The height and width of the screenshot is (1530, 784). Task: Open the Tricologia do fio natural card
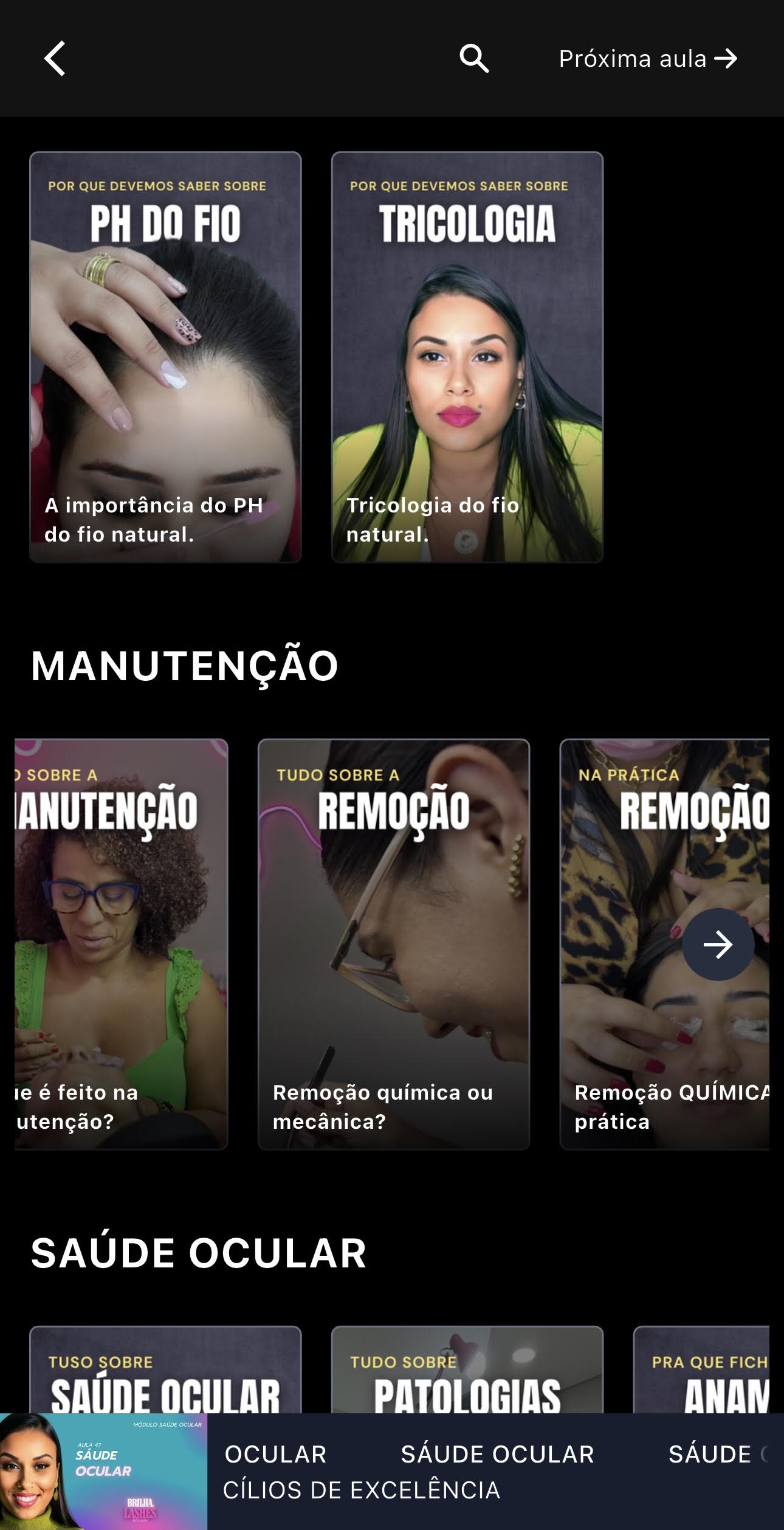coord(467,357)
